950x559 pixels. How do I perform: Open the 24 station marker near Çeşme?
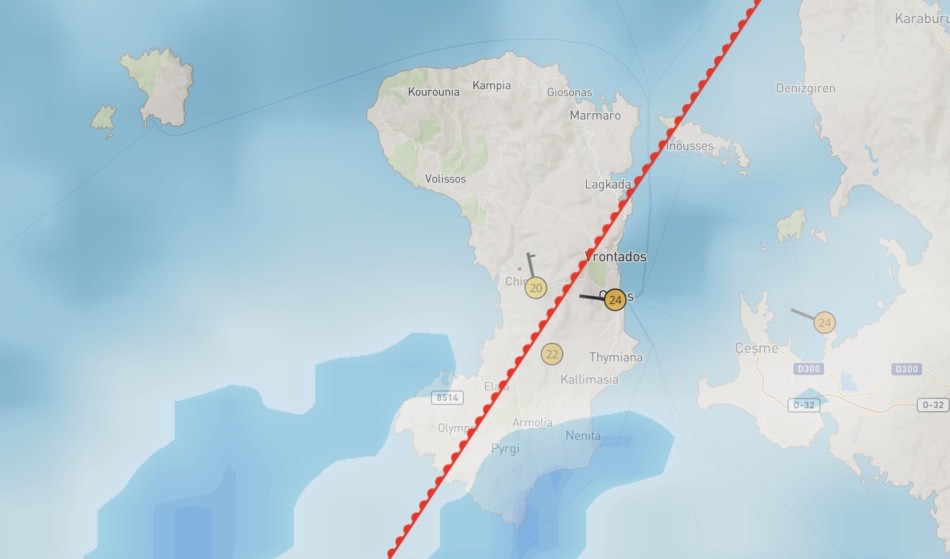pyautogui.click(x=824, y=323)
